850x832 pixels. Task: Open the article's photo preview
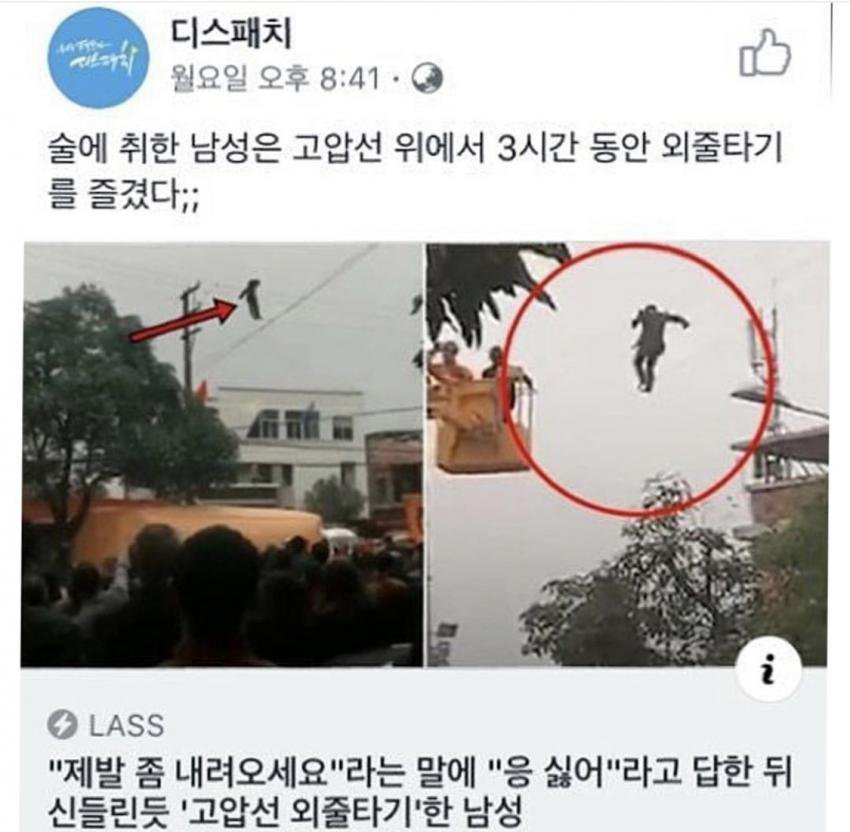point(424,455)
